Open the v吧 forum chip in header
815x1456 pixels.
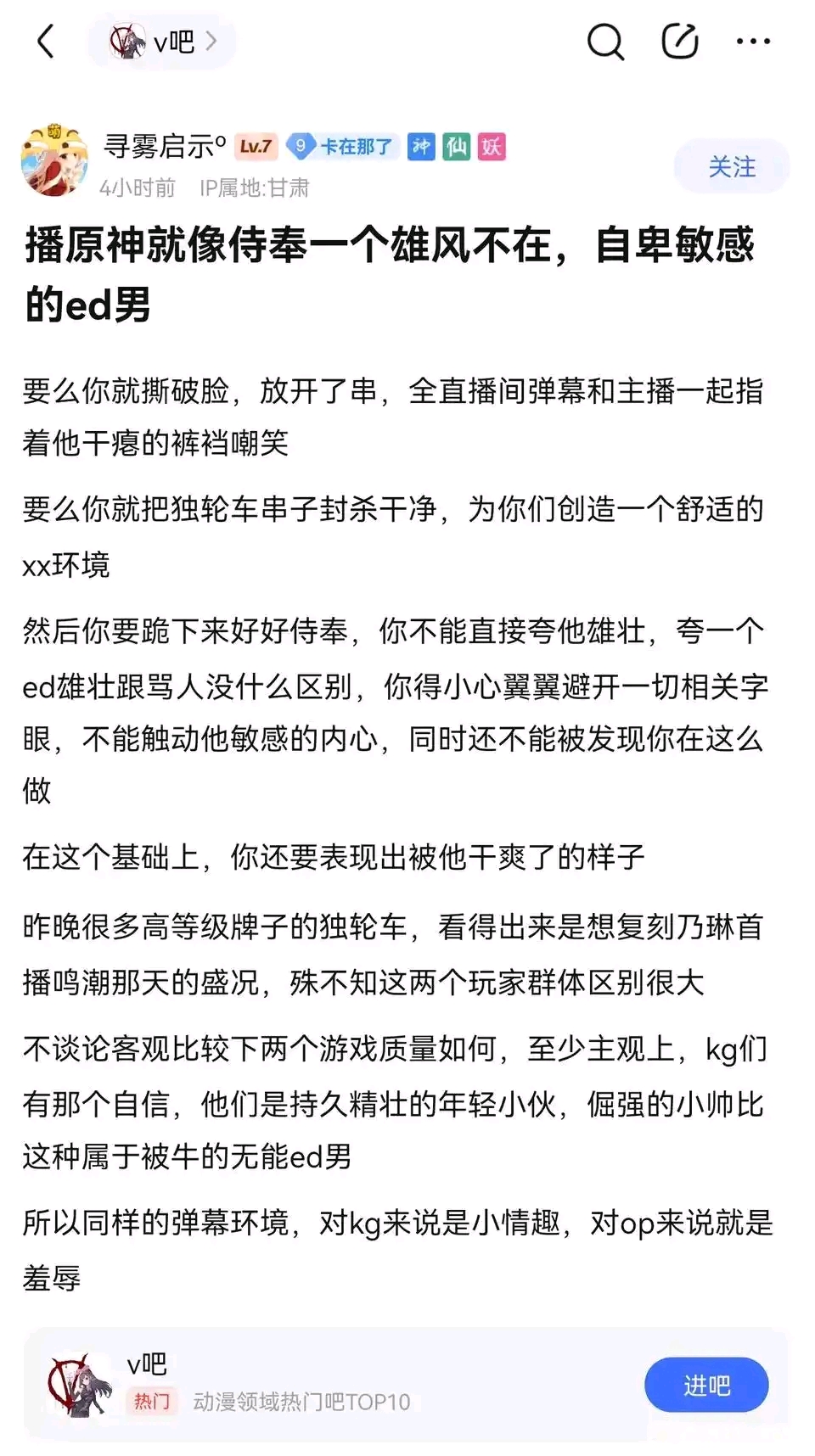click(161, 41)
